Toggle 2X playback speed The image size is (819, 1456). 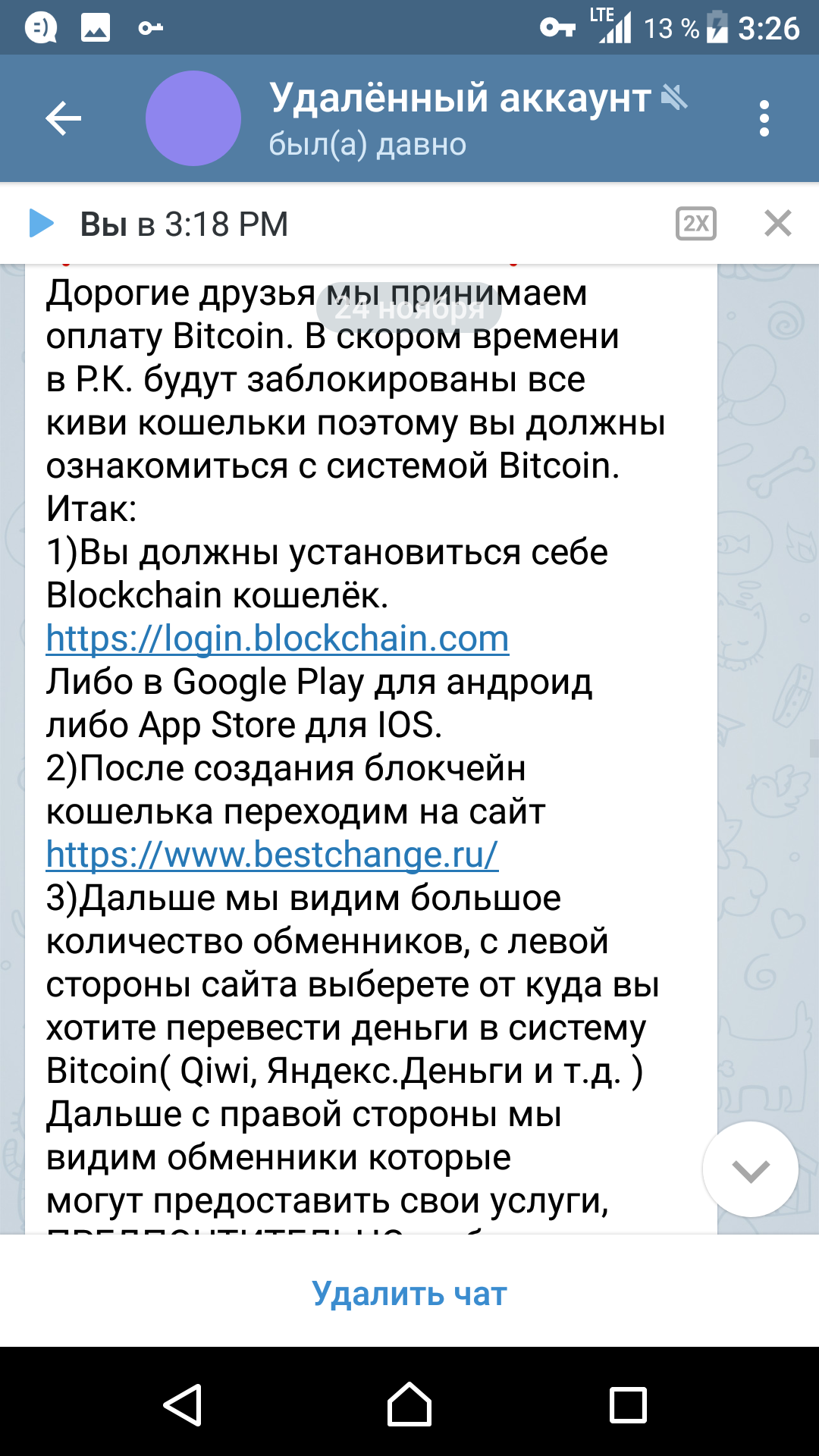[695, 224]
